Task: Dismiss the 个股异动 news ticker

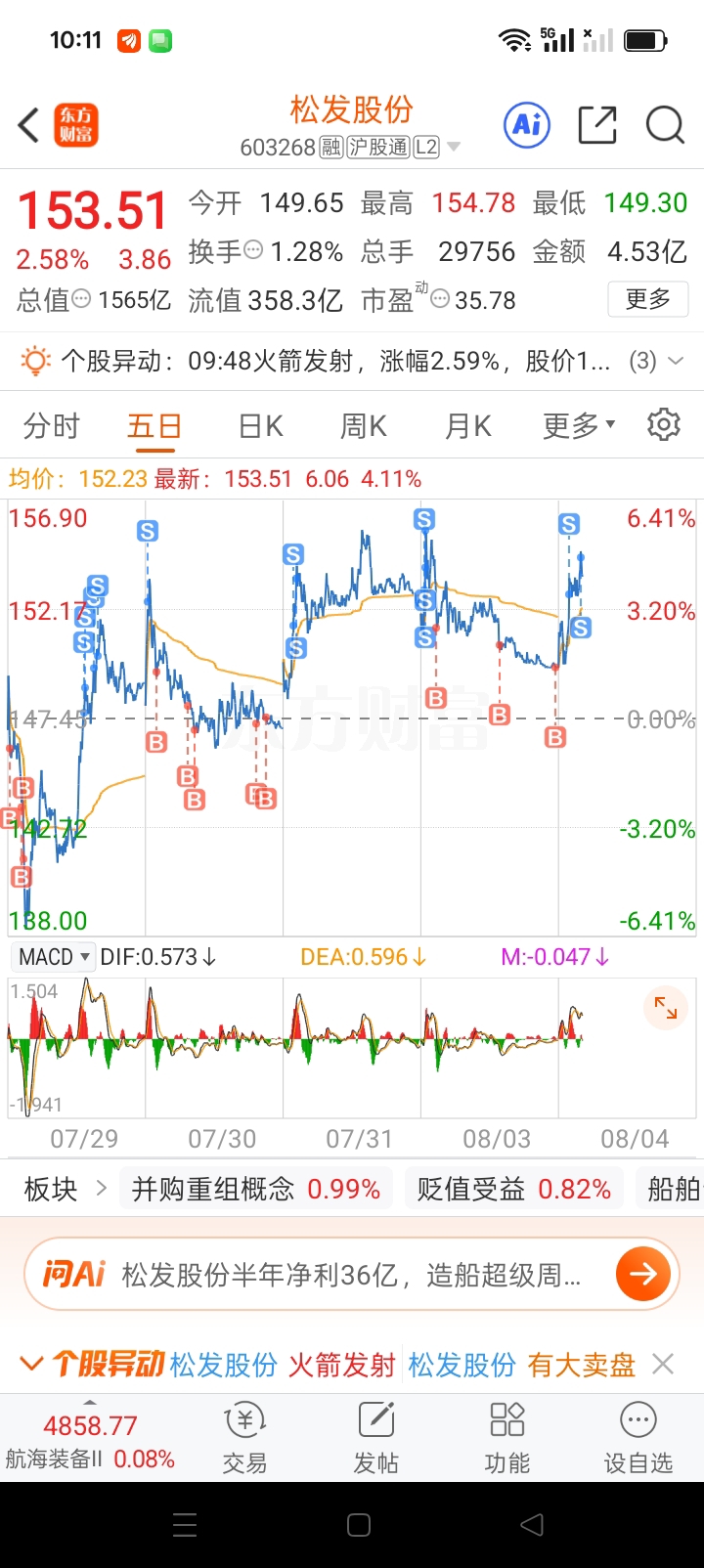Action: point(663,1364)
